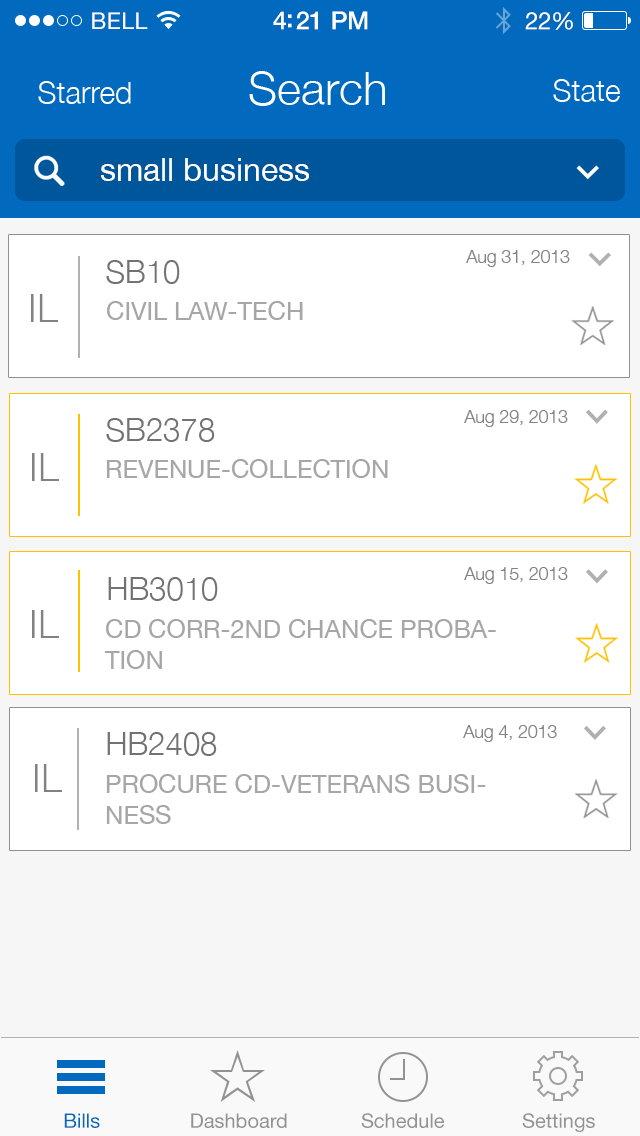Unstar the HB3010 bill
640x1136 pixels.
tap(596, 643)
